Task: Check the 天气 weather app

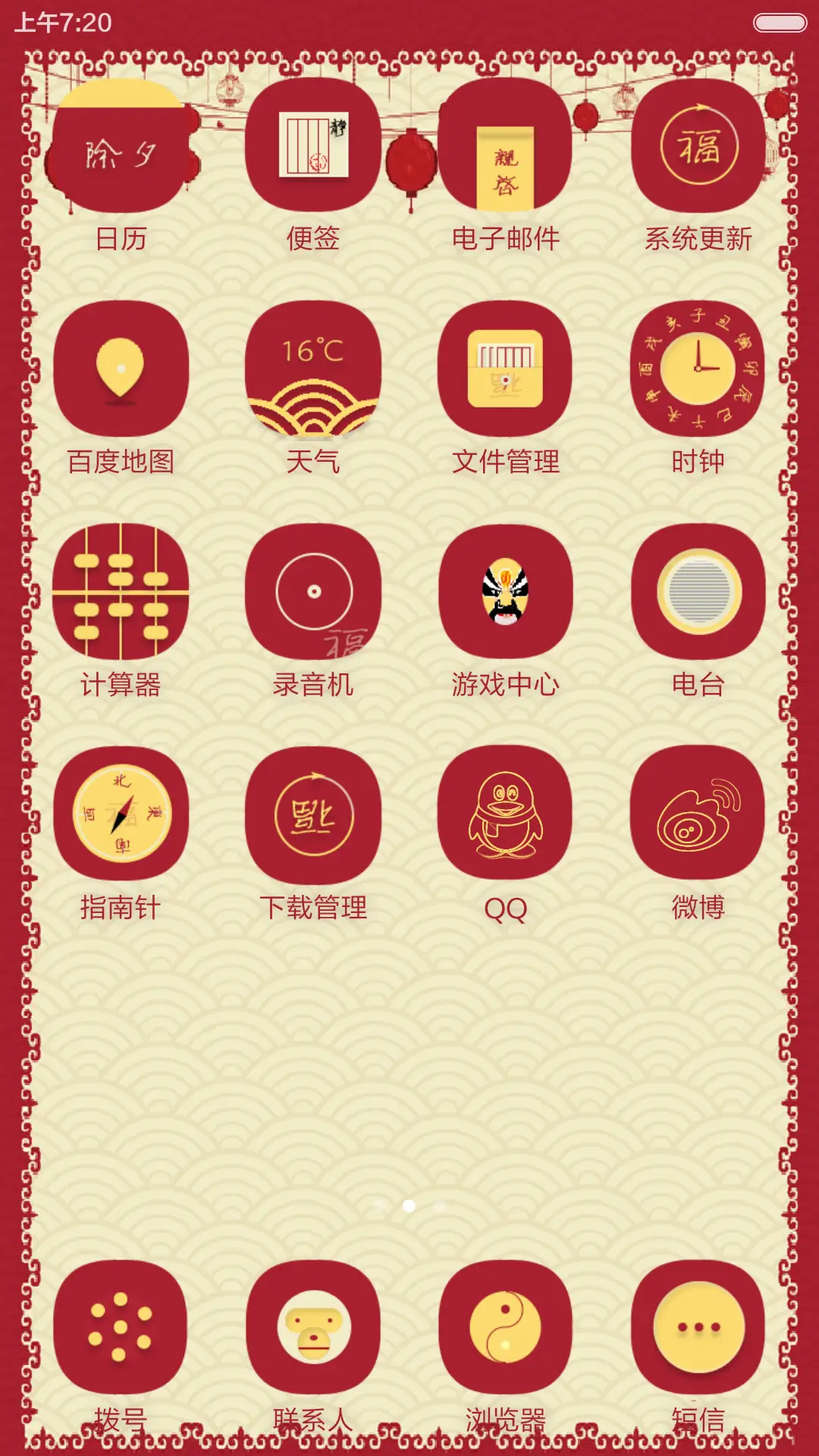Action: pyautogui.click(x=313, y=369)
